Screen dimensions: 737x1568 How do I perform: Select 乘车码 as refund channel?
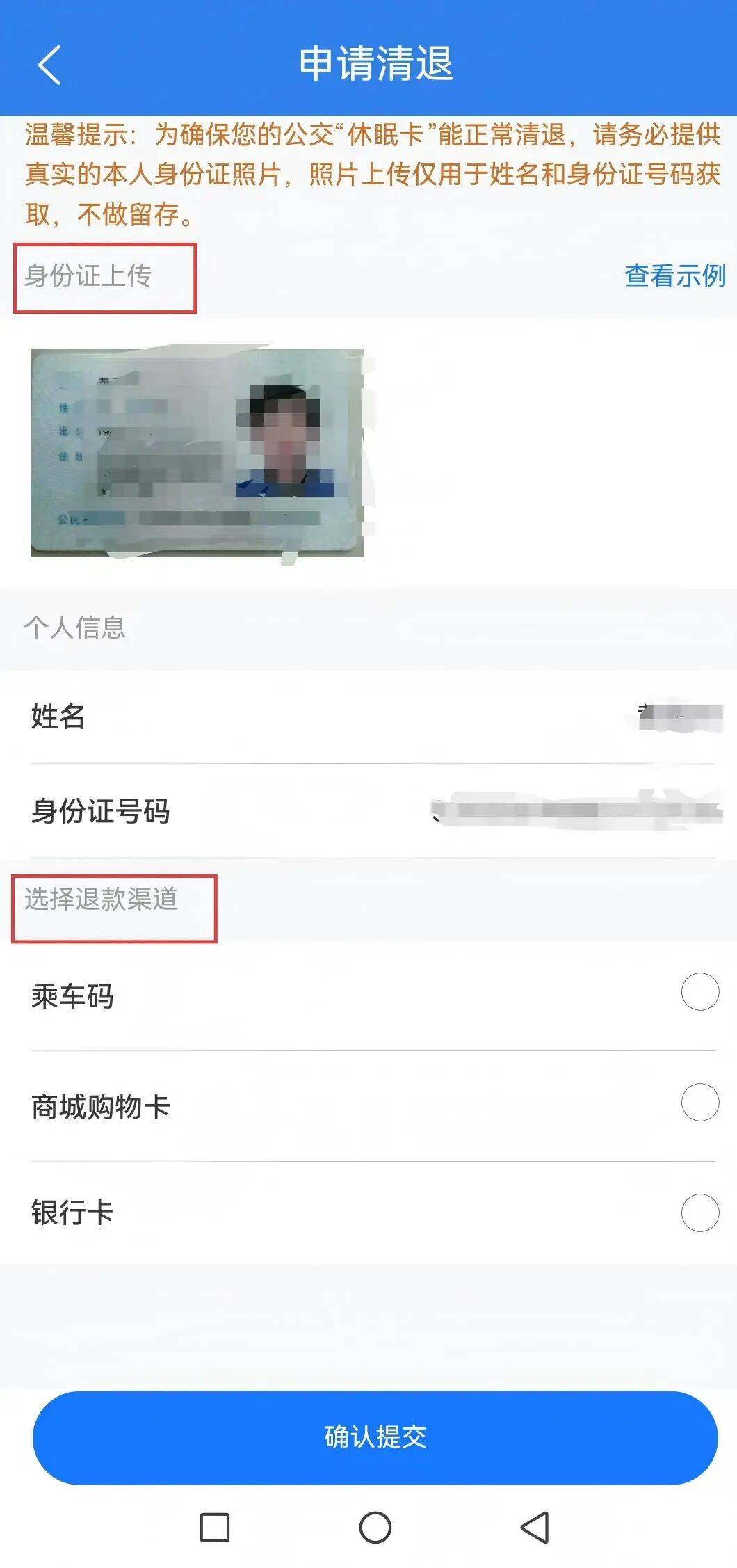point(699,991)
